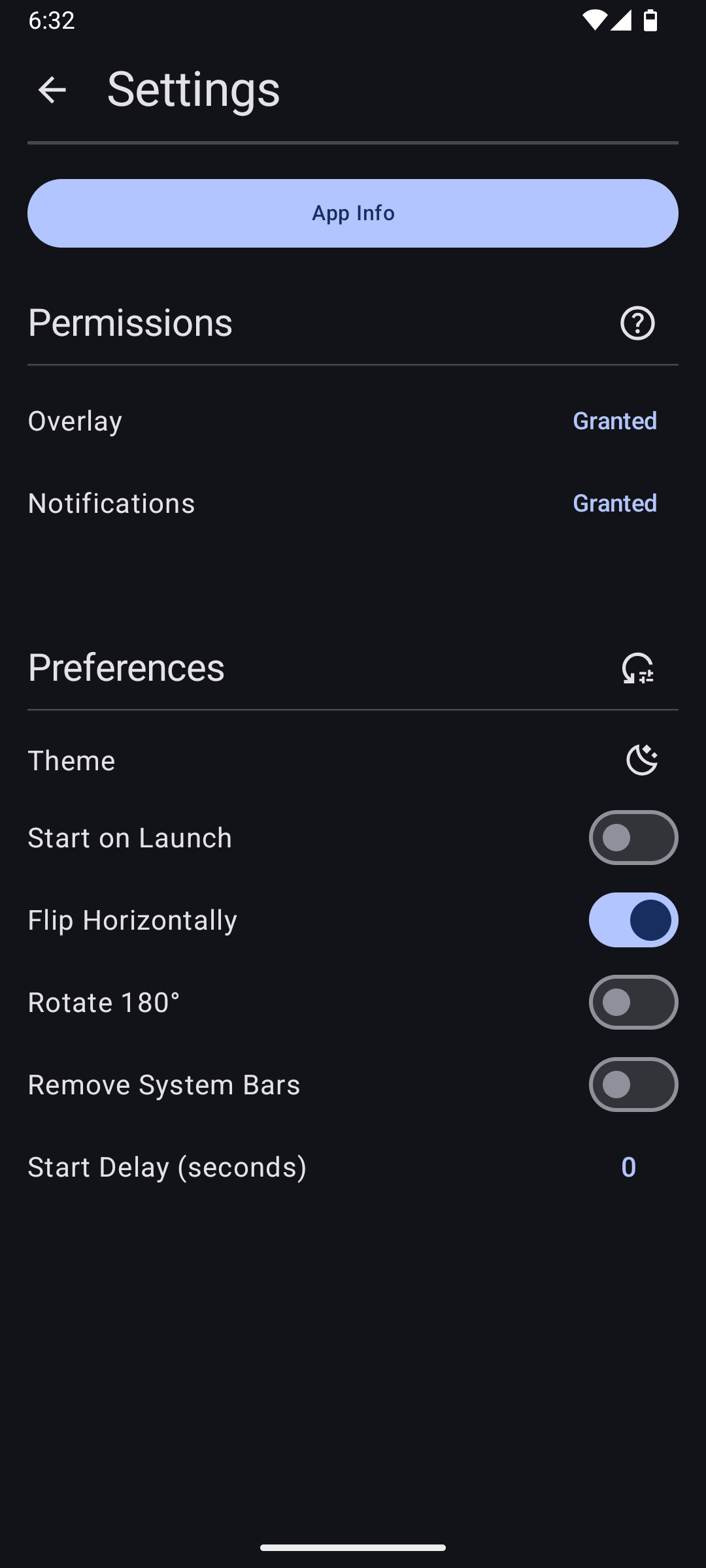The width and height of the screenshot is (706, 1568).
Task: Tap Granted status for Overlay permission
Action: (x=614, y=421)
